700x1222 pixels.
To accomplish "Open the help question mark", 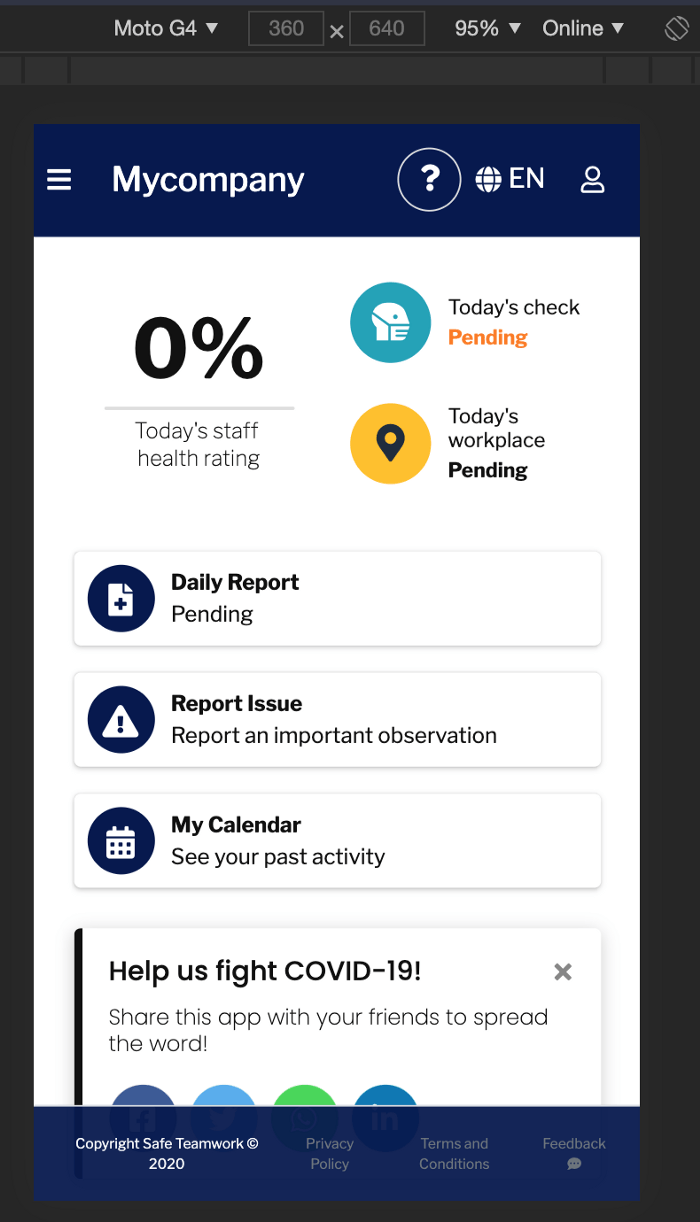I will [x=429, y=180].
